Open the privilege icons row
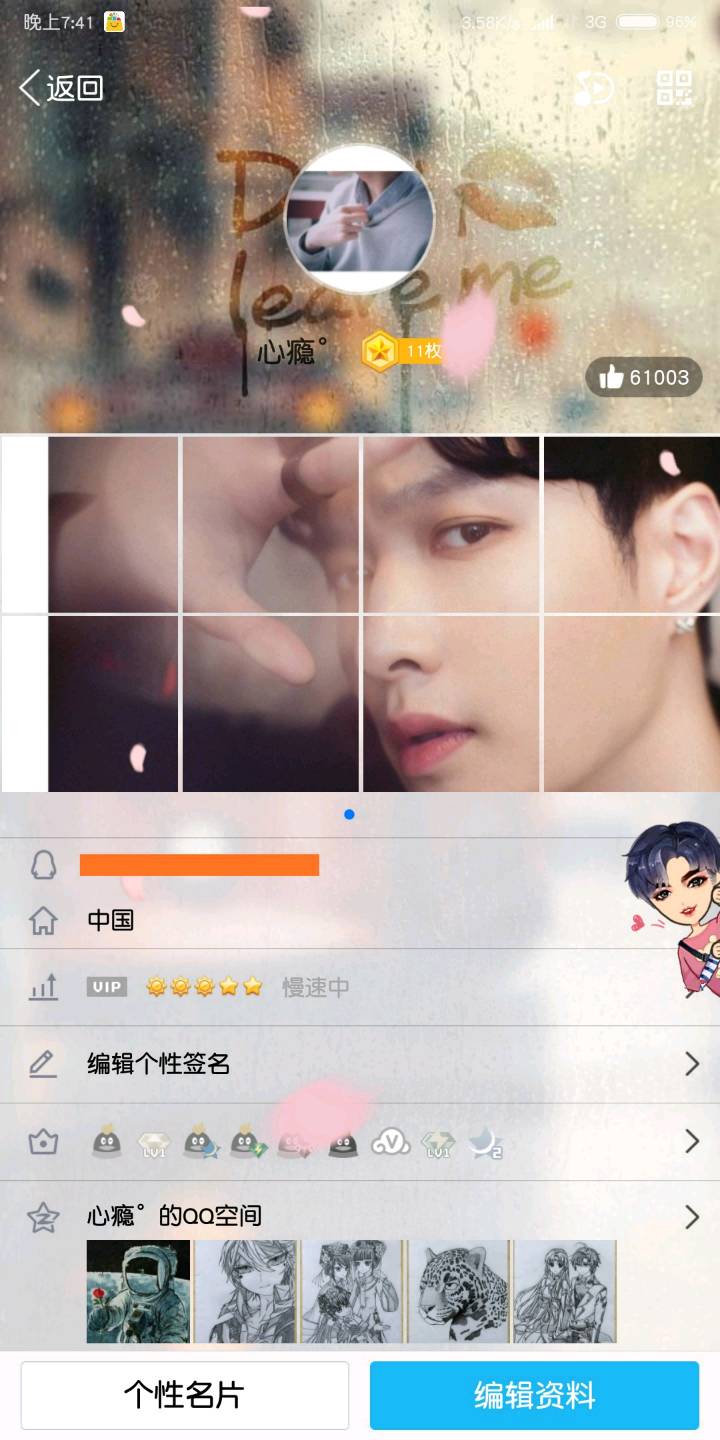720x1440 pixels. coord(360,1141)
